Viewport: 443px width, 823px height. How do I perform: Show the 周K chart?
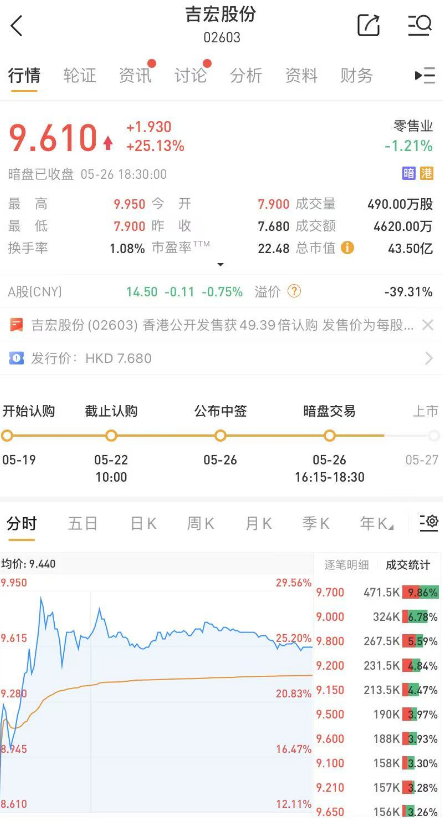pos(201,523)
